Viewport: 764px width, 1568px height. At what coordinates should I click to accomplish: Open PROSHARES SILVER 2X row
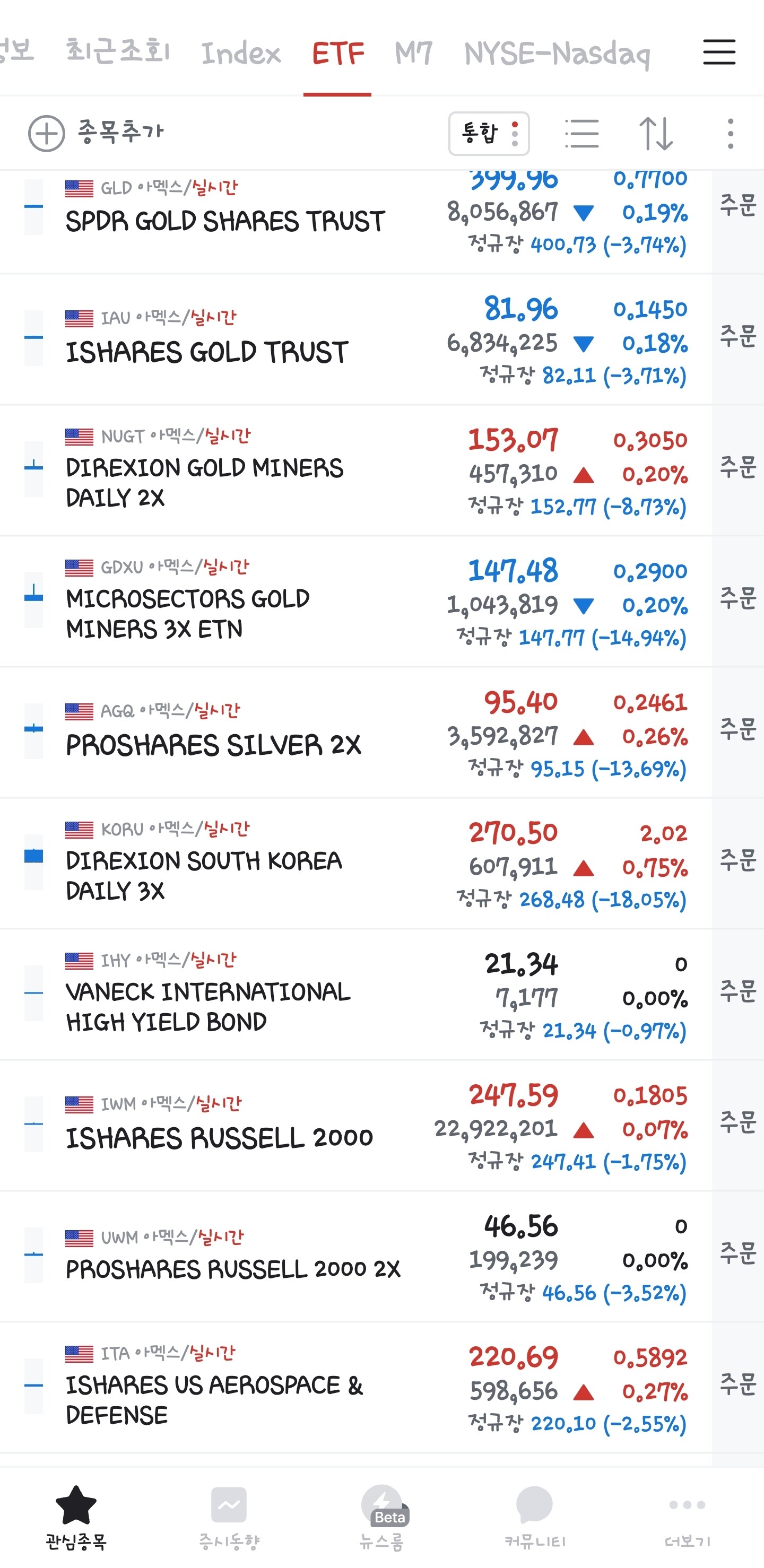tap(213, 744)
